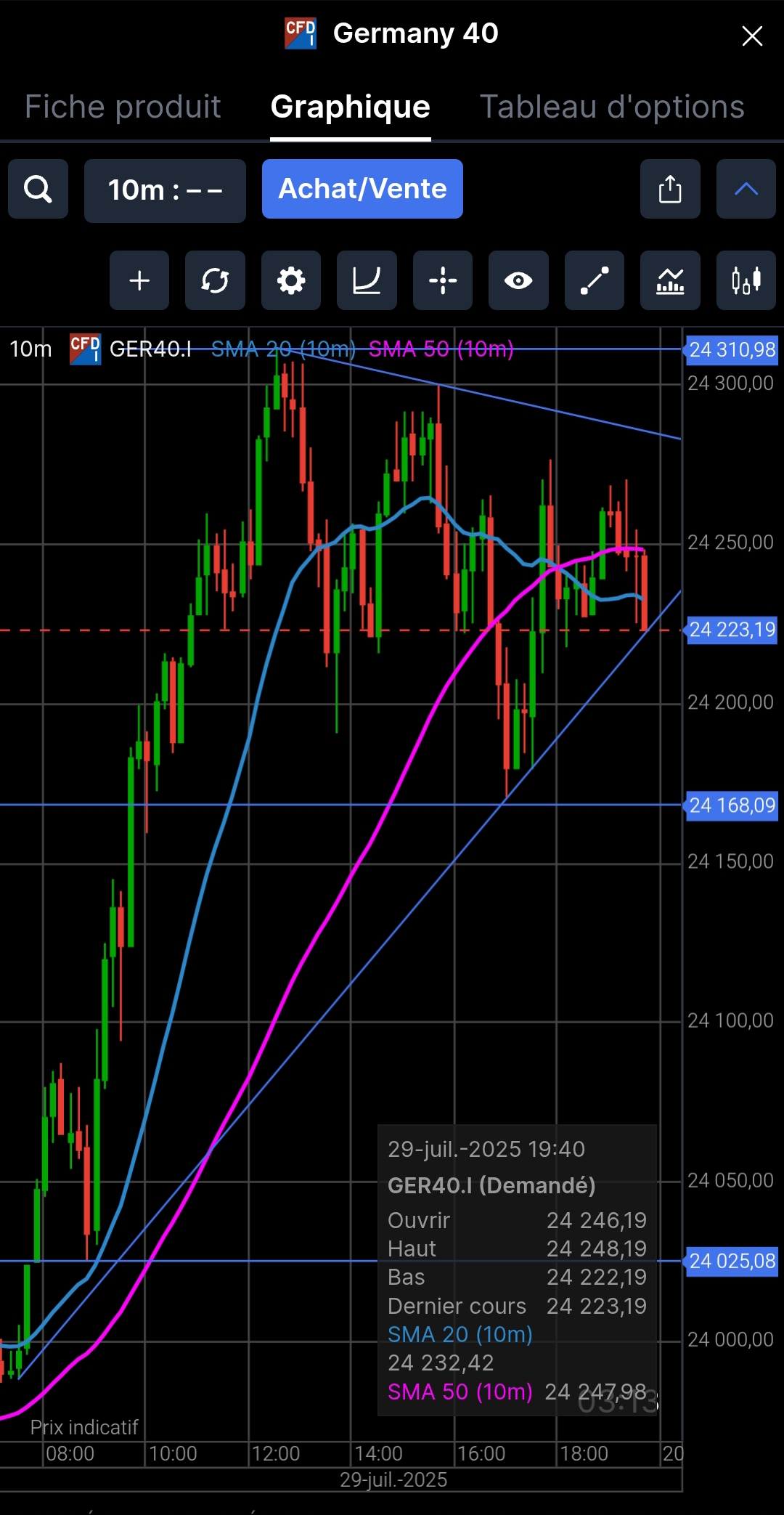Open the 10m timeframe selector

point(165,190)
